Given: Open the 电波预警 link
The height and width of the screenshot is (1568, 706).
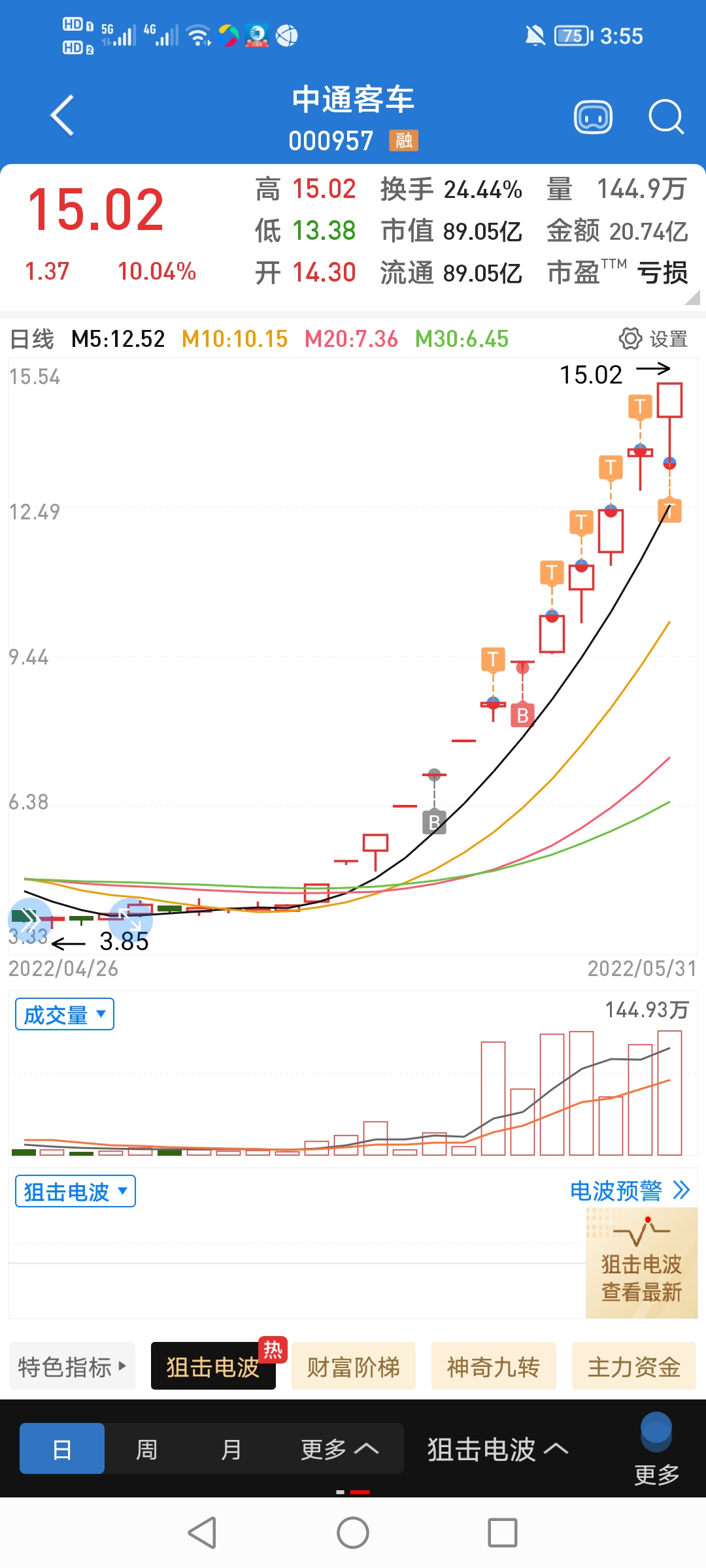Looking at the screenshot, I should 629,1190.
